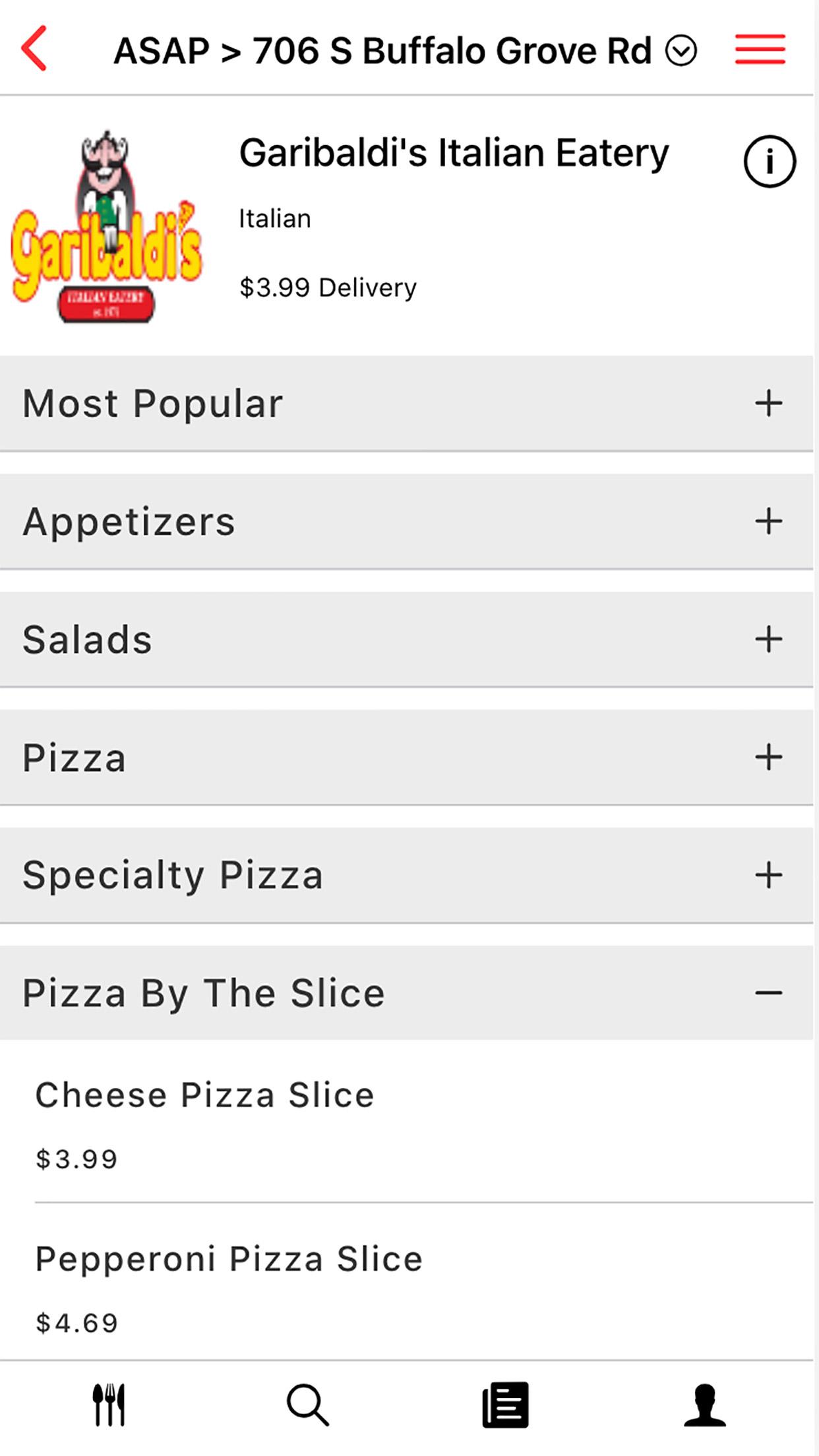Collapse the Pizza By The Slice section
The width and height of the screenshot is (819, 1456).
pyautogui.click(x=406, y=993)
